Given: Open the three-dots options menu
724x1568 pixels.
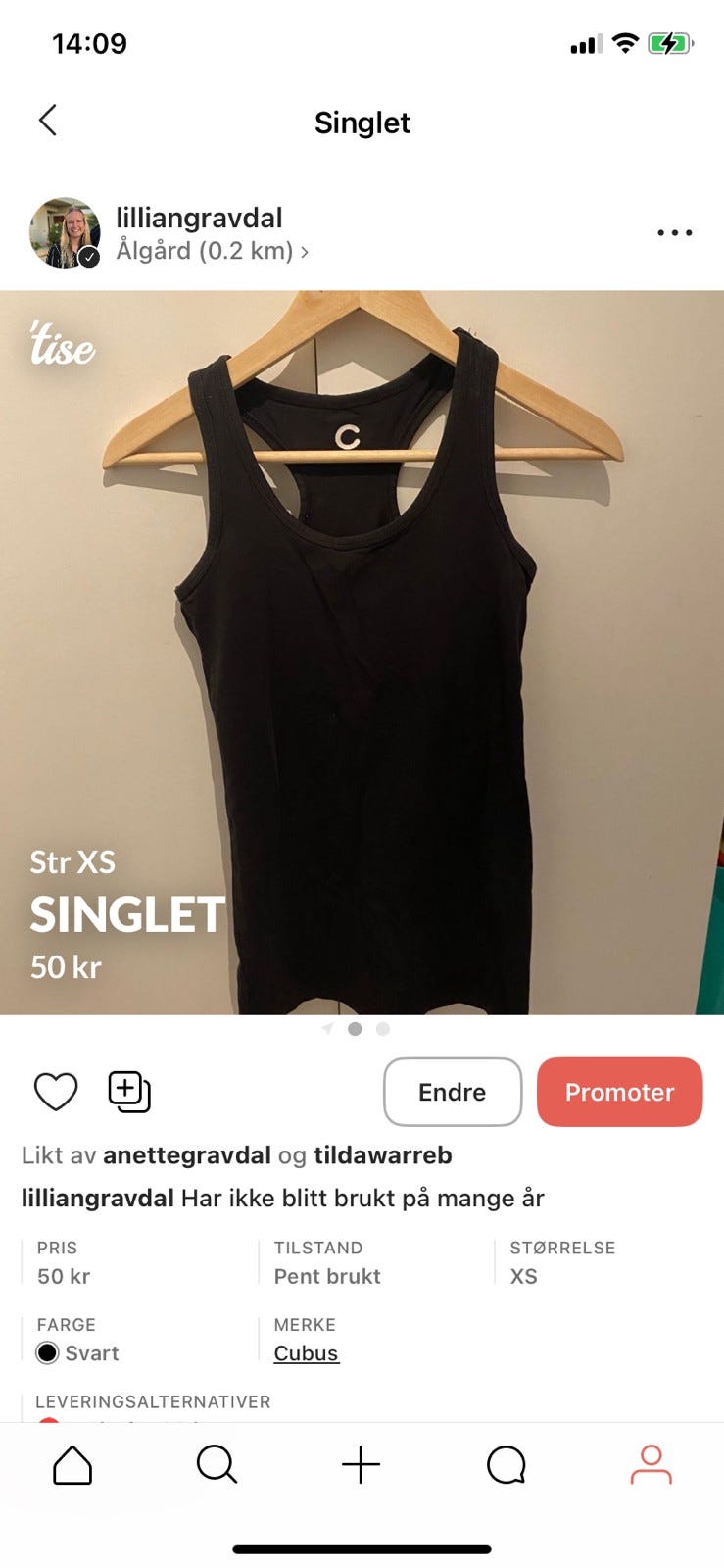Looking at the screenshot, I should click(673, 232).
